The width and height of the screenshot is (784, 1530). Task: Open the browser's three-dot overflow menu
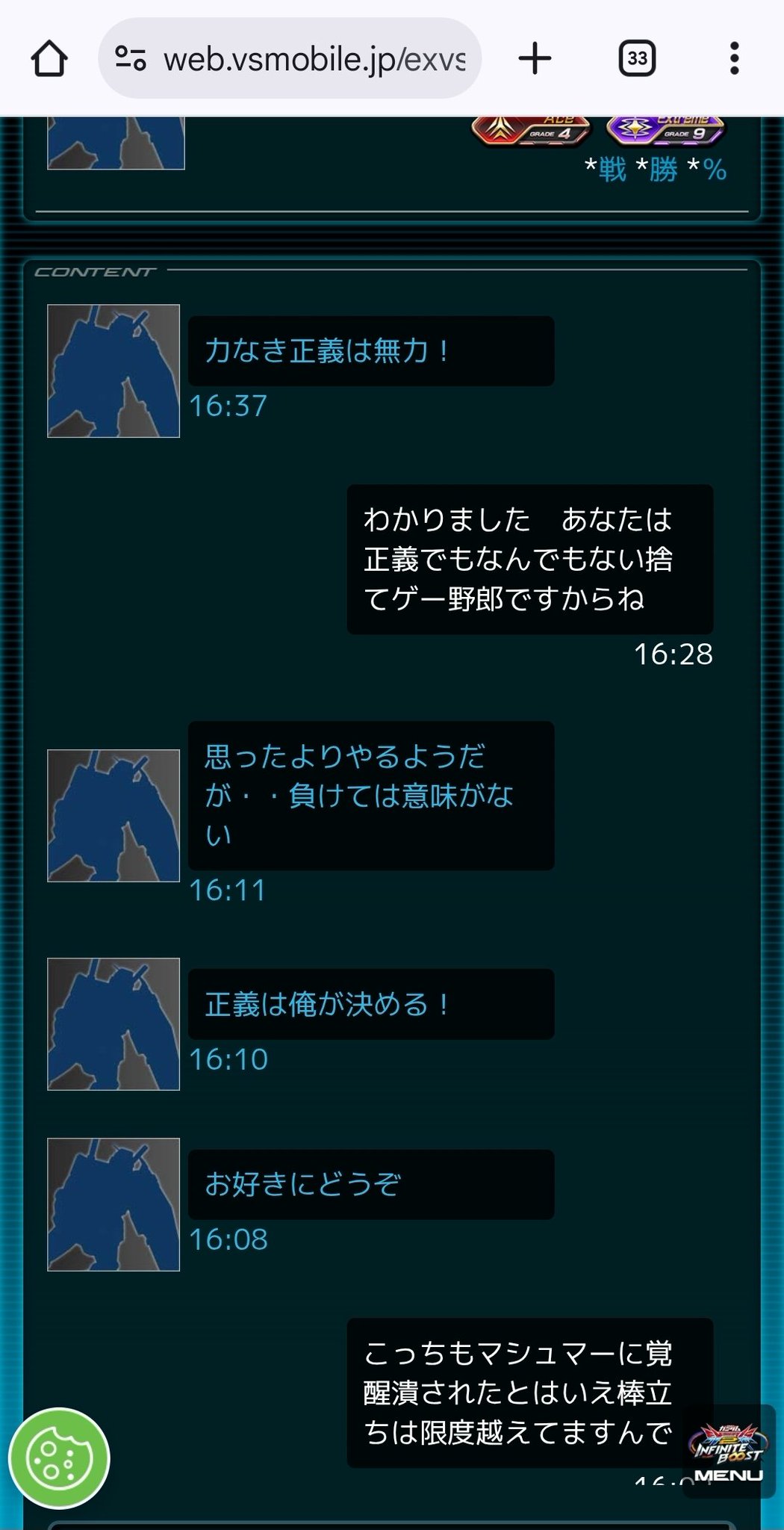(x=735, y=58)
